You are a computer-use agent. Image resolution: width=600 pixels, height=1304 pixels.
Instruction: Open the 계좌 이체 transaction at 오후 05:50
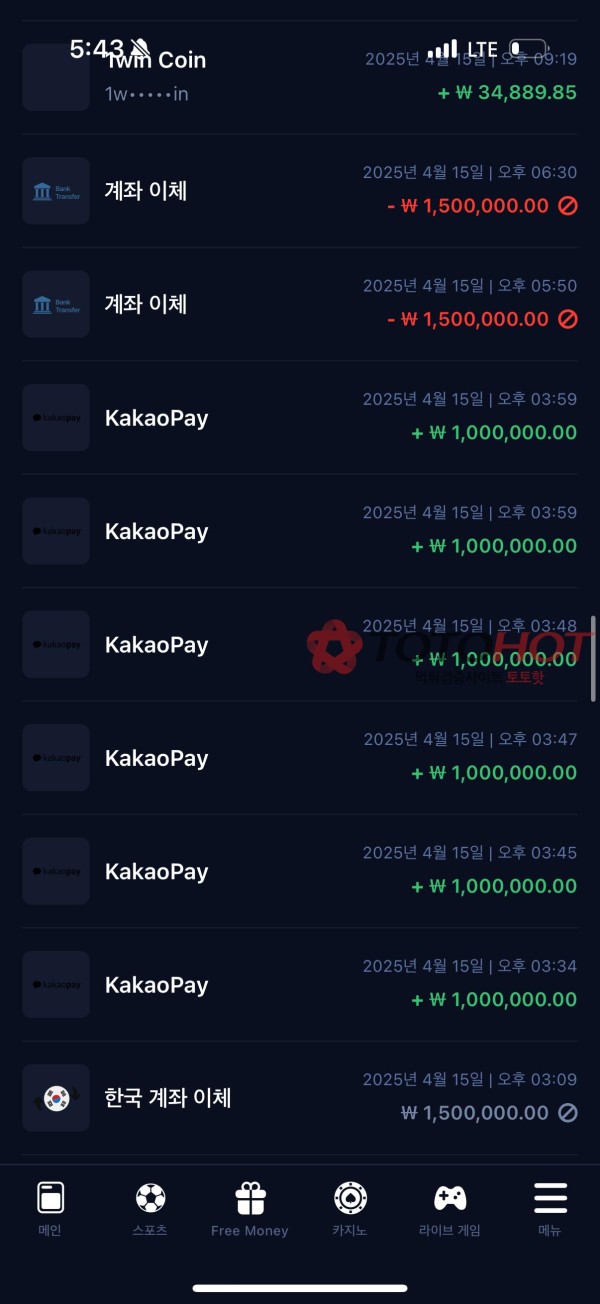click(300, 304)
